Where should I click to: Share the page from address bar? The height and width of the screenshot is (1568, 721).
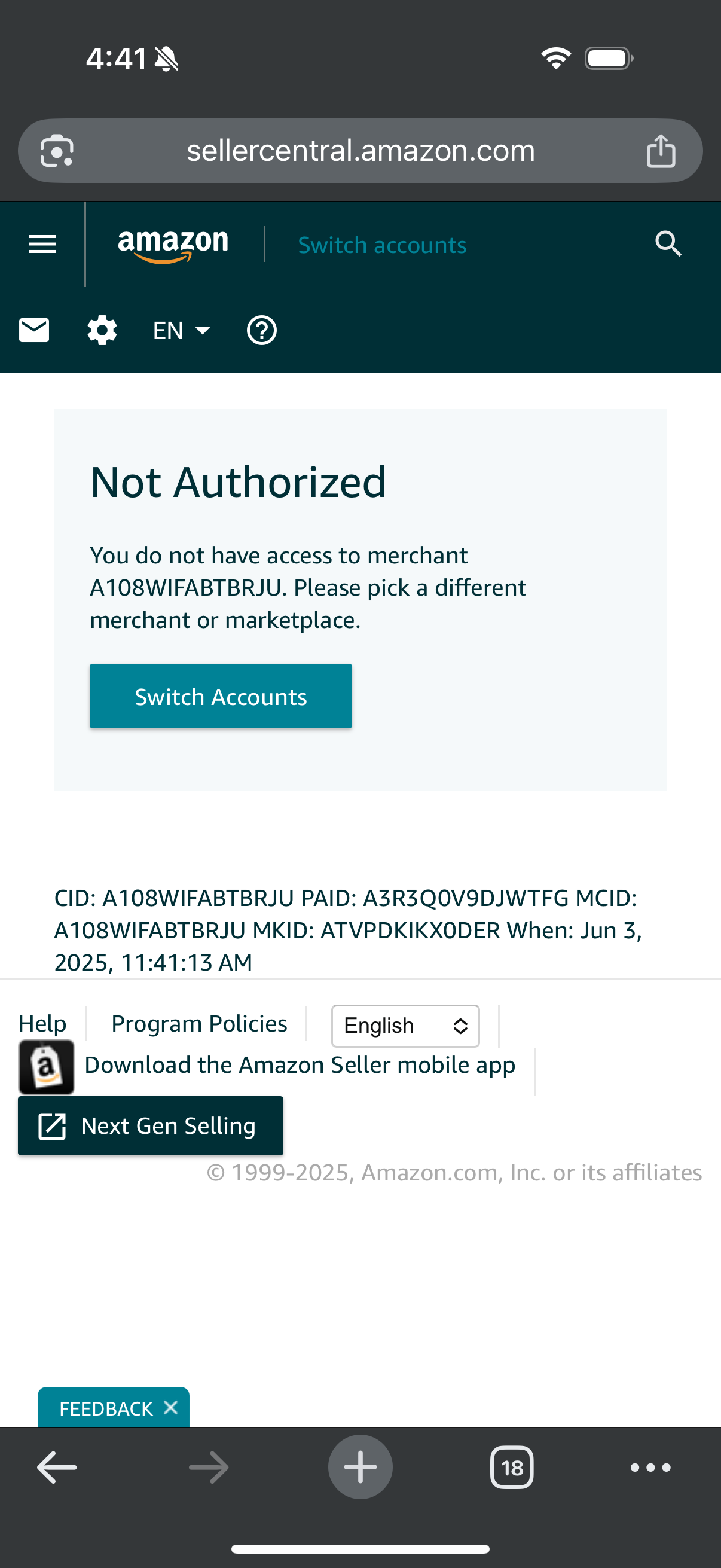click(x=661, y=151)
